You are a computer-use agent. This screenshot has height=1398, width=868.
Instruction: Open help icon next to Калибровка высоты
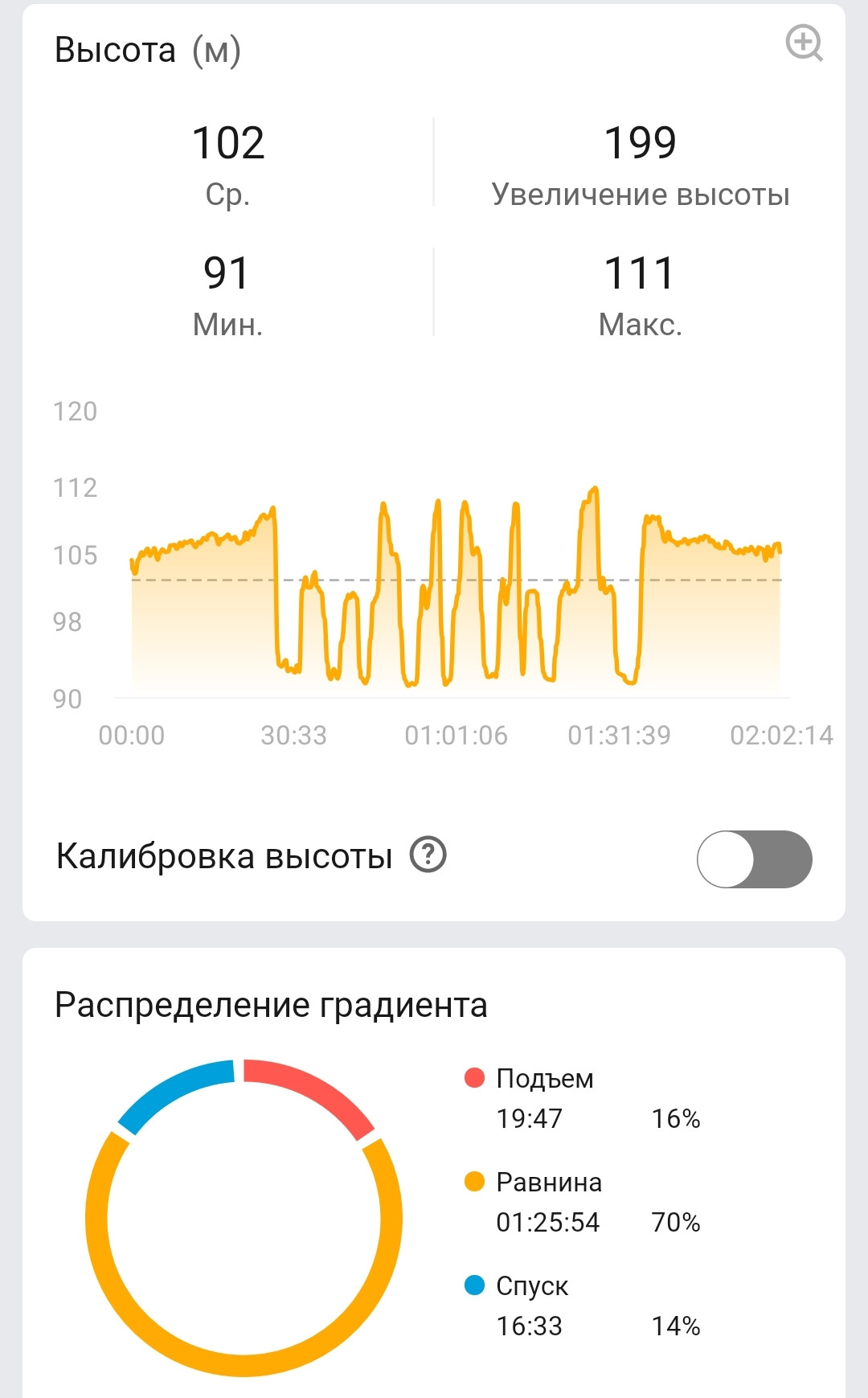(x=428, y=855)
